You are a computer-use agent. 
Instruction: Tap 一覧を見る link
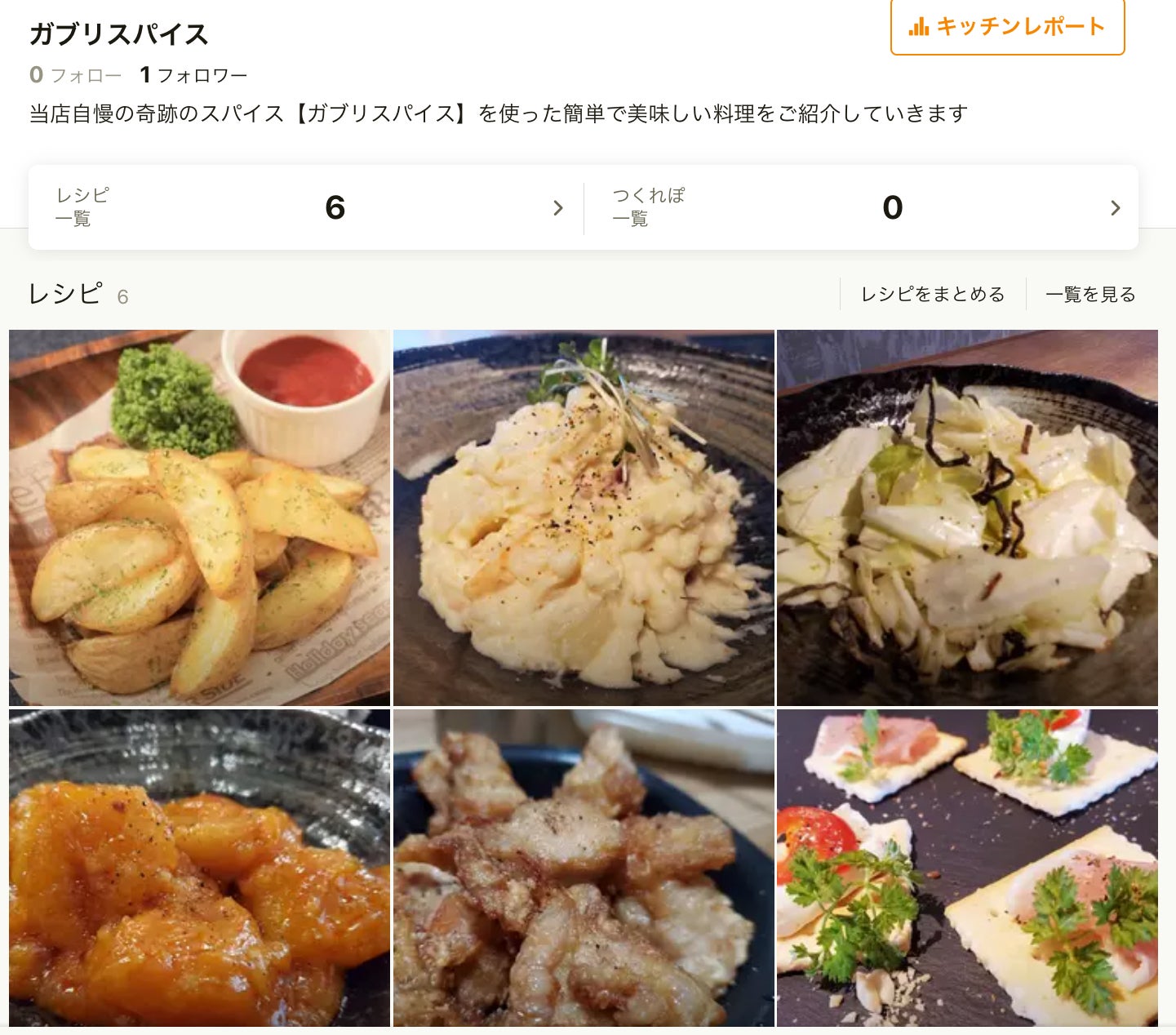1090,294
